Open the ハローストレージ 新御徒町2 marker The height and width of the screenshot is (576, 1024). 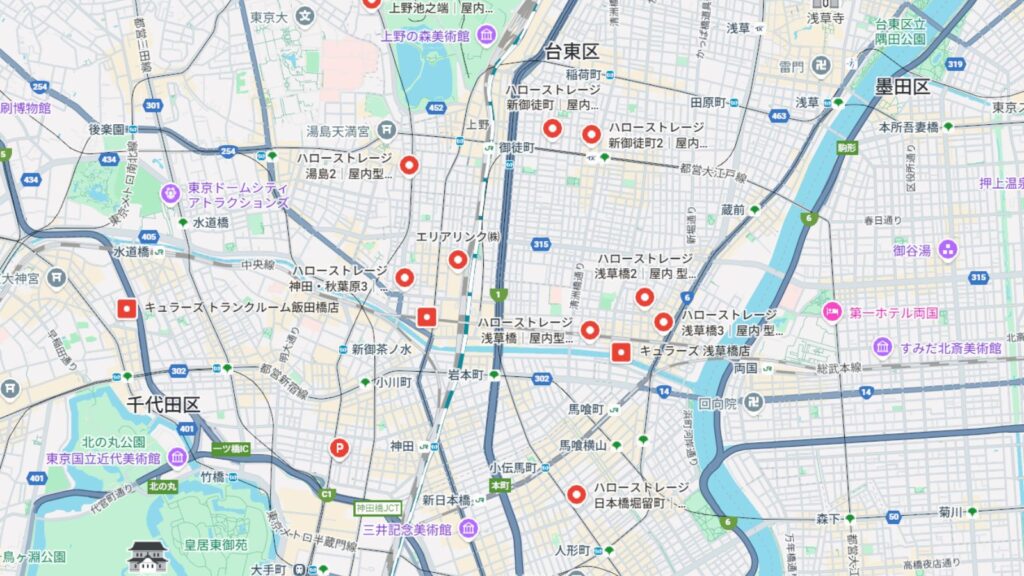(591, 134)
